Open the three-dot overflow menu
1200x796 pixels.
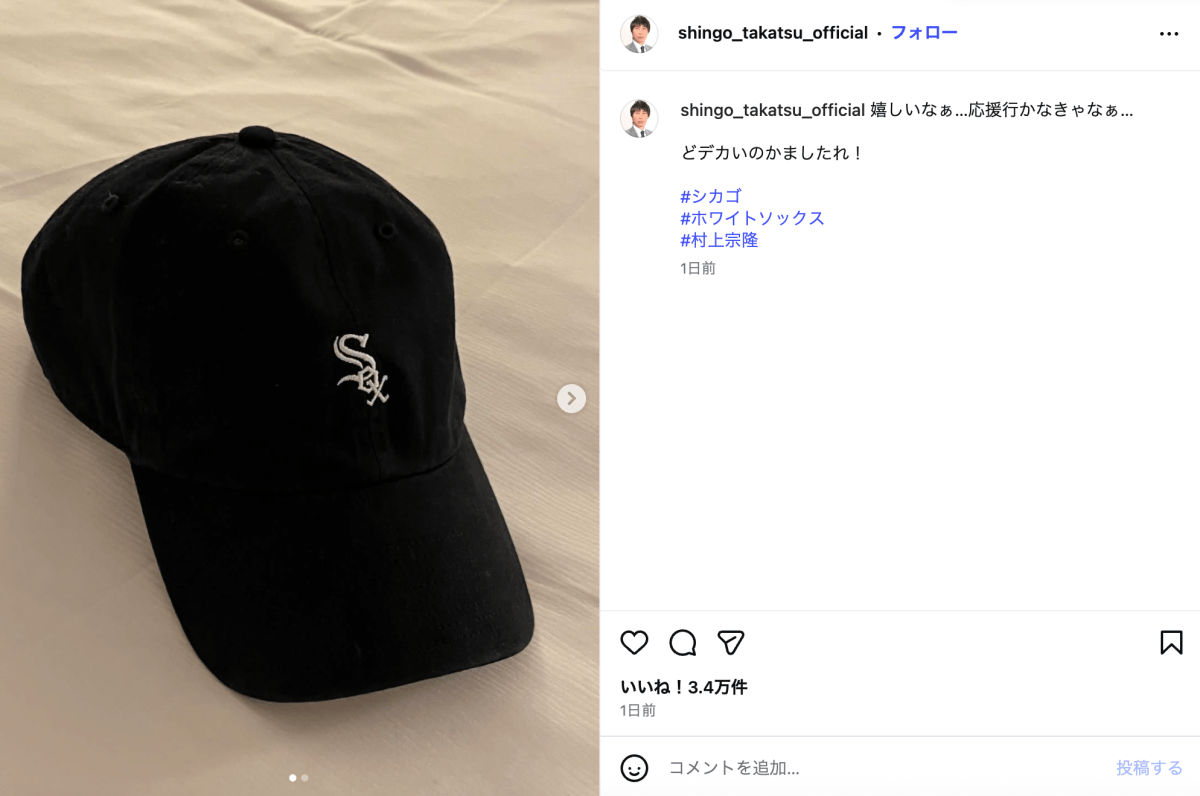click(1169, 34)
